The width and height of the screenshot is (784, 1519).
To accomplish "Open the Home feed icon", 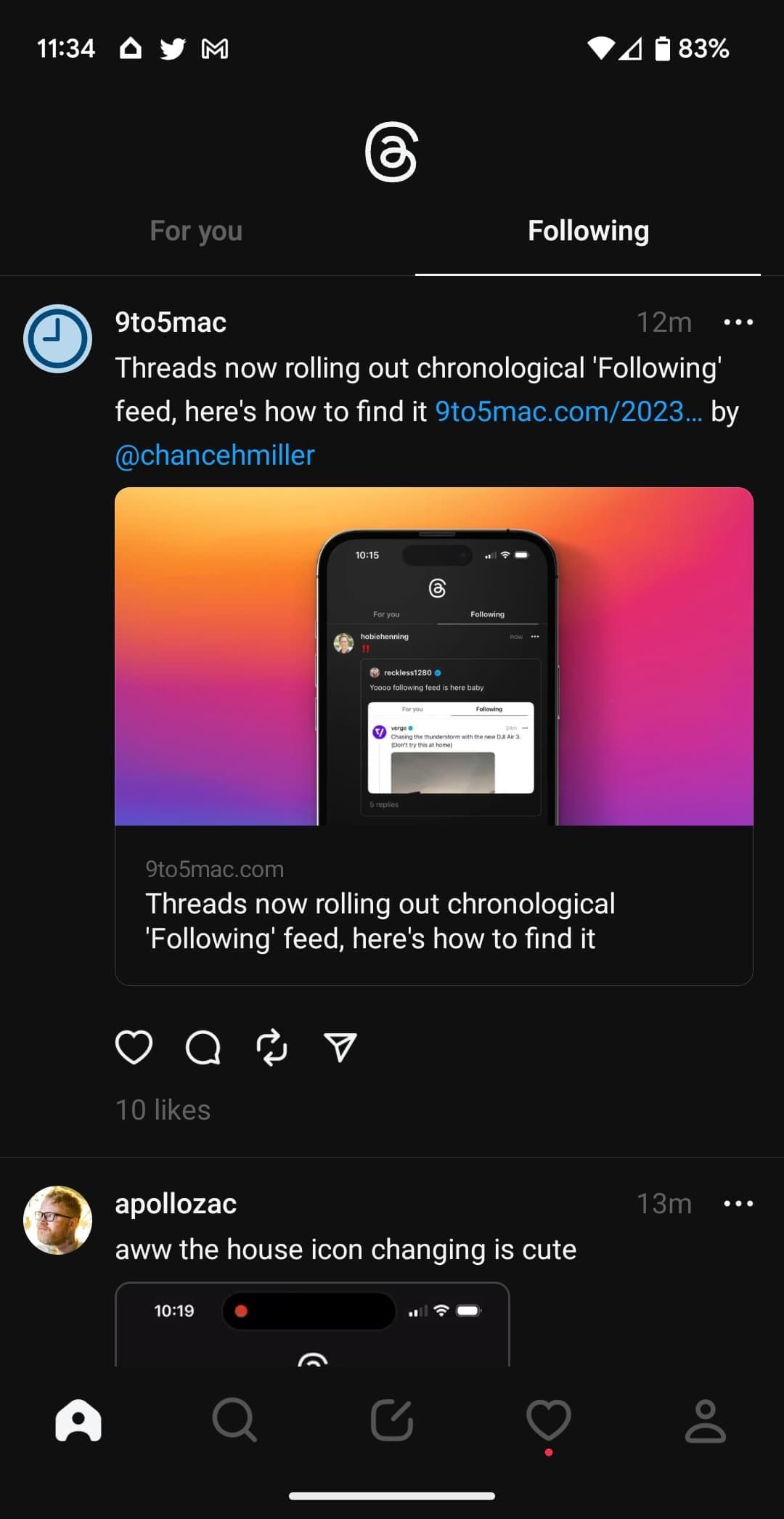I will [78, 1422].
